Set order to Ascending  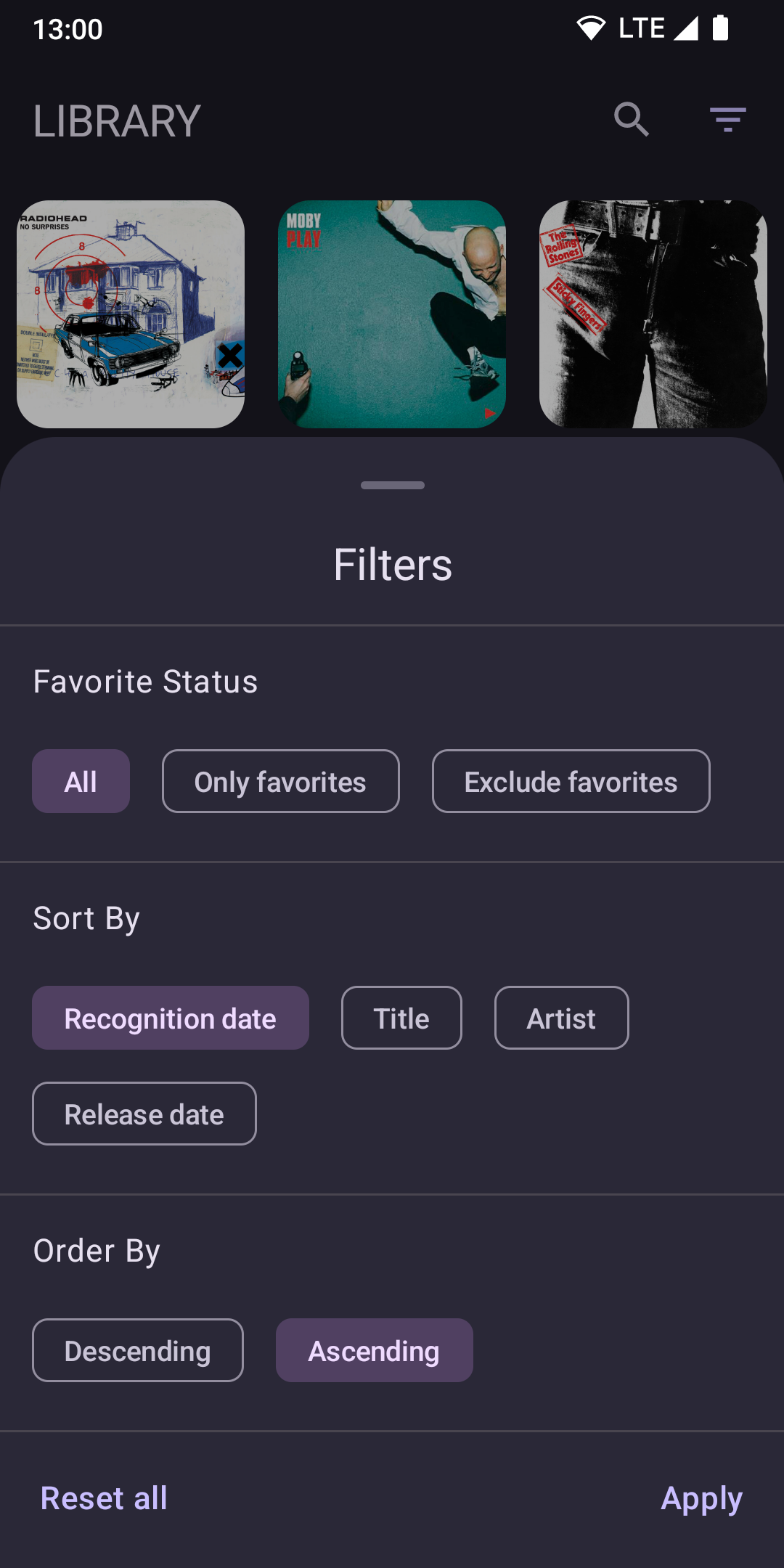point(374,1350)
